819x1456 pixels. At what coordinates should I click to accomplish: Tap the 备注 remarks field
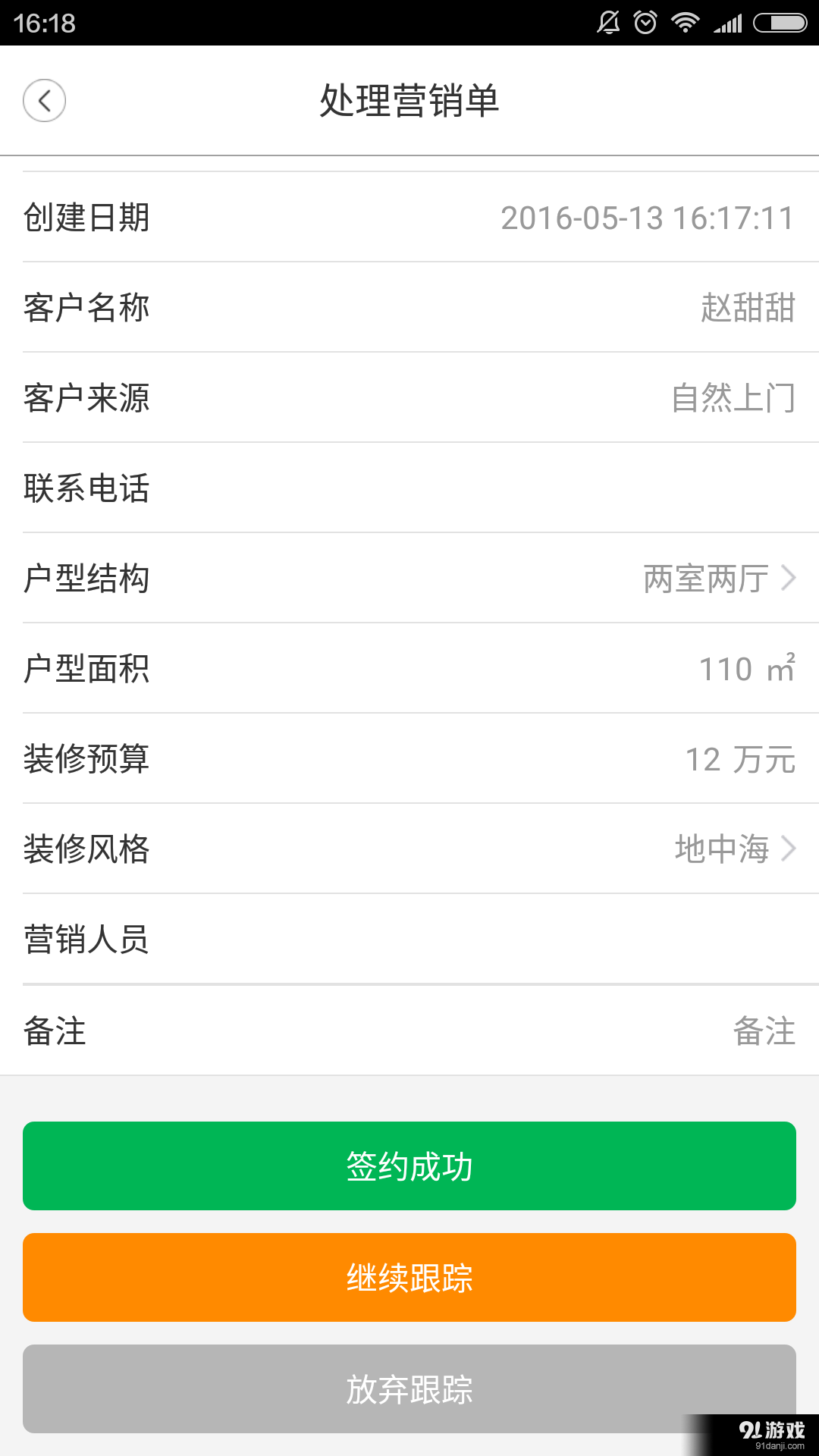click(409, 1030)
